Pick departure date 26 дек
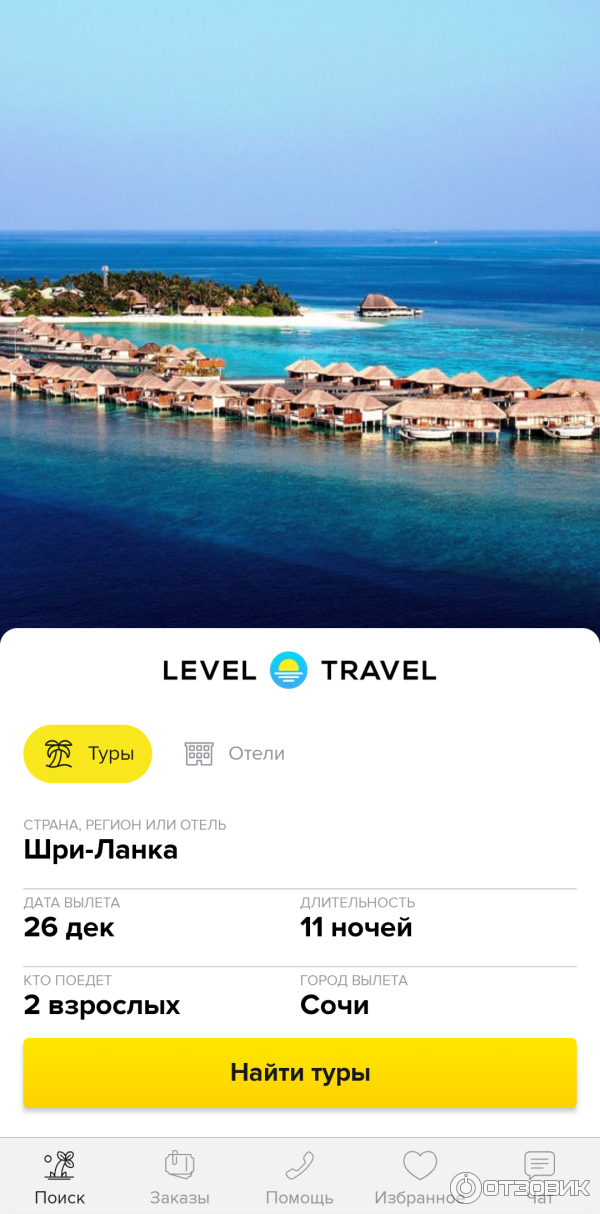 click(x=70, y=927)
